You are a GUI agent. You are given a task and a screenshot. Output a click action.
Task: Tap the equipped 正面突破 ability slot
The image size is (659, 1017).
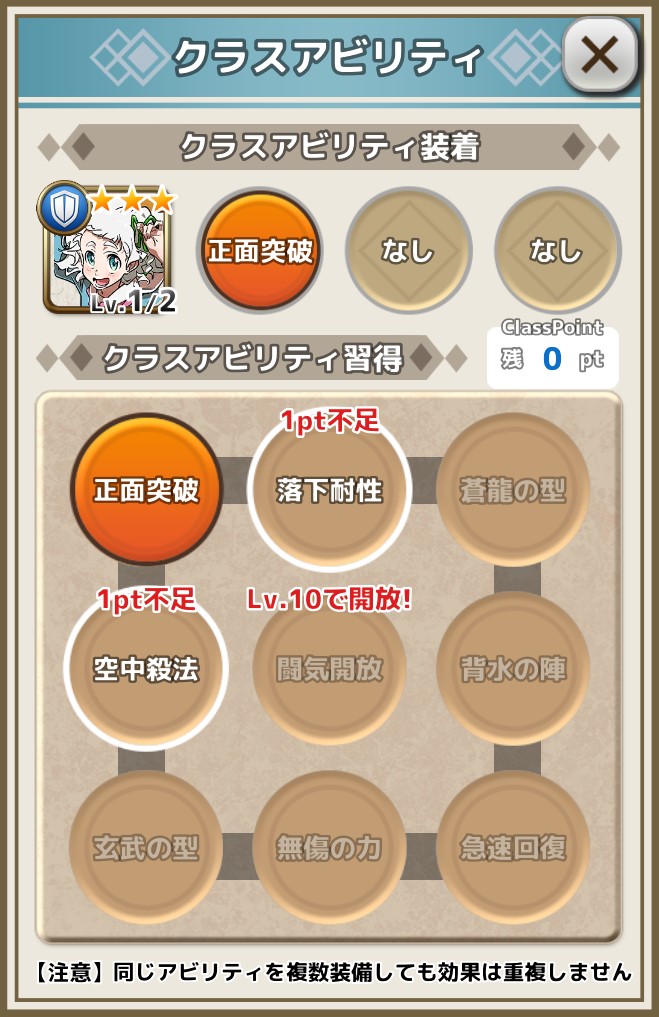click(x=260, y=250)
